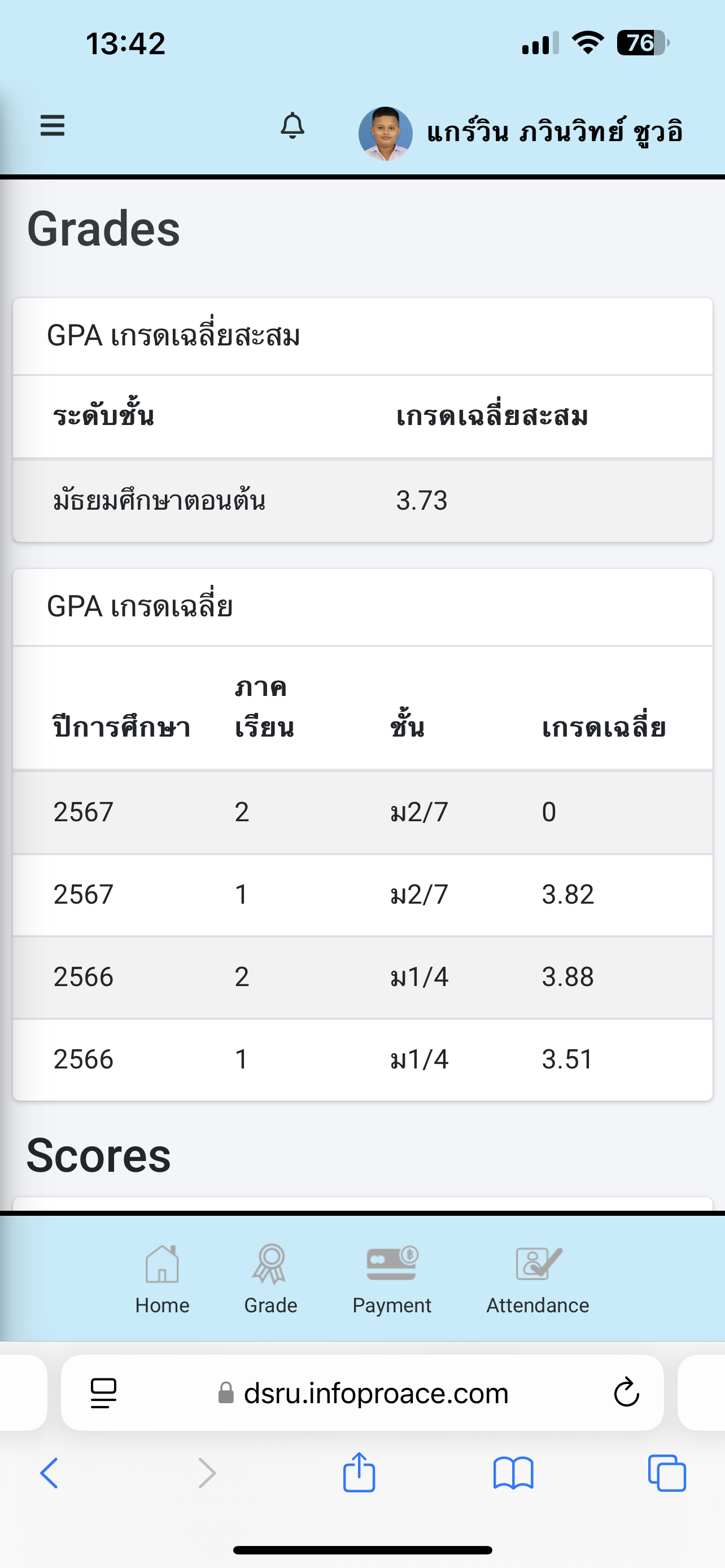Go back in the browser

49,1473
